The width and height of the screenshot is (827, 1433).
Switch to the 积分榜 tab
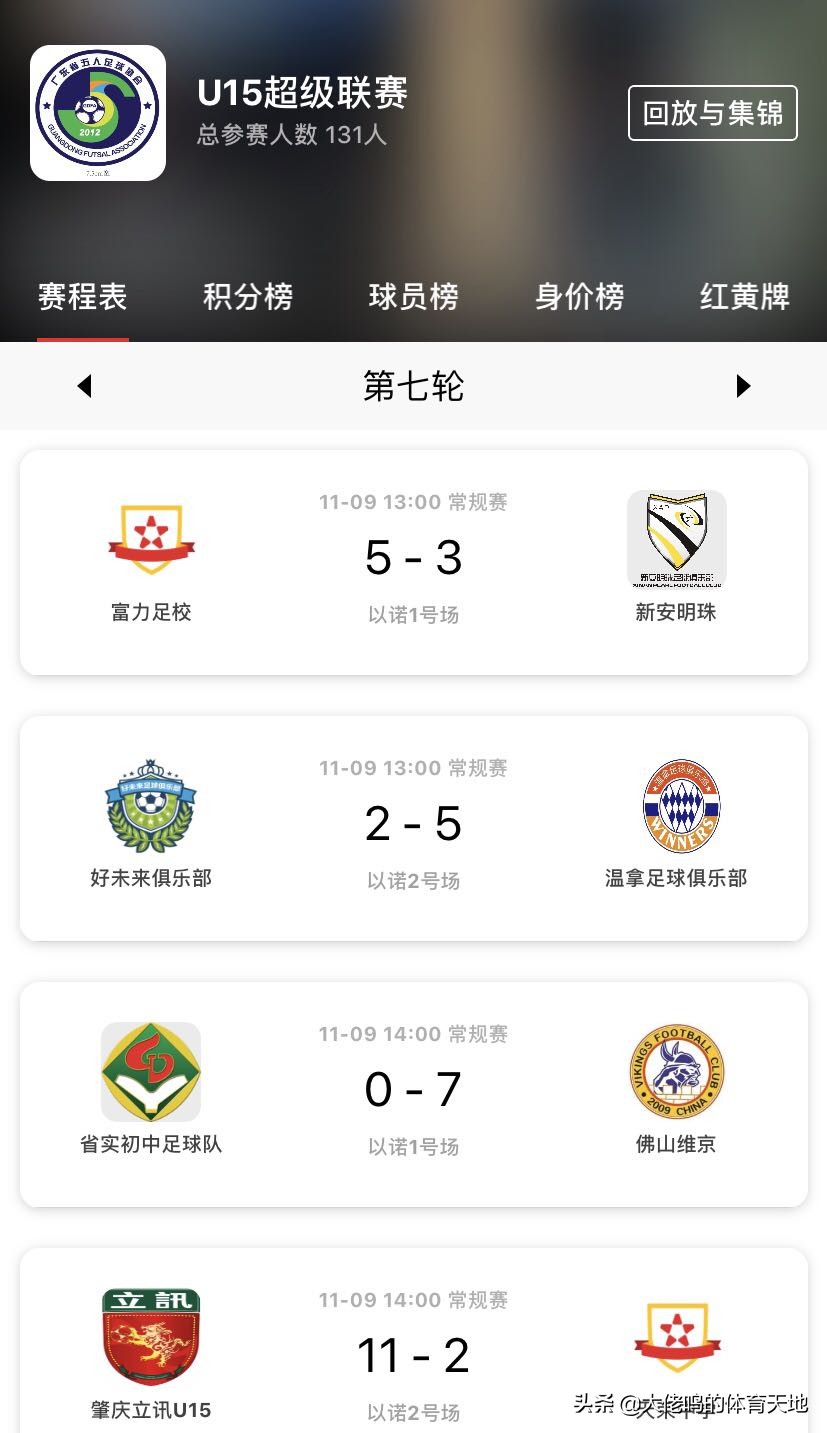coord(247,296)
